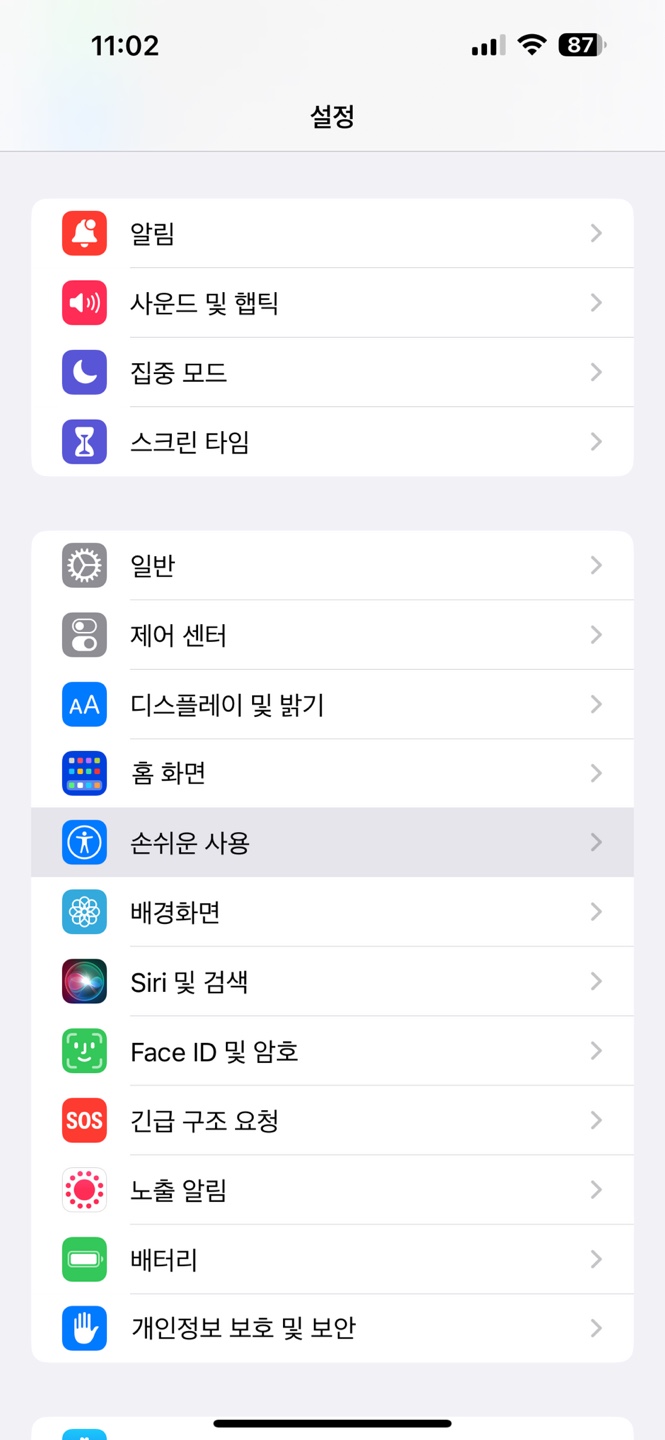Open 사운드 및 햅틱 settings
Image resolution: width=665 pixels, height=1440 pixels.
coord(332,303)
